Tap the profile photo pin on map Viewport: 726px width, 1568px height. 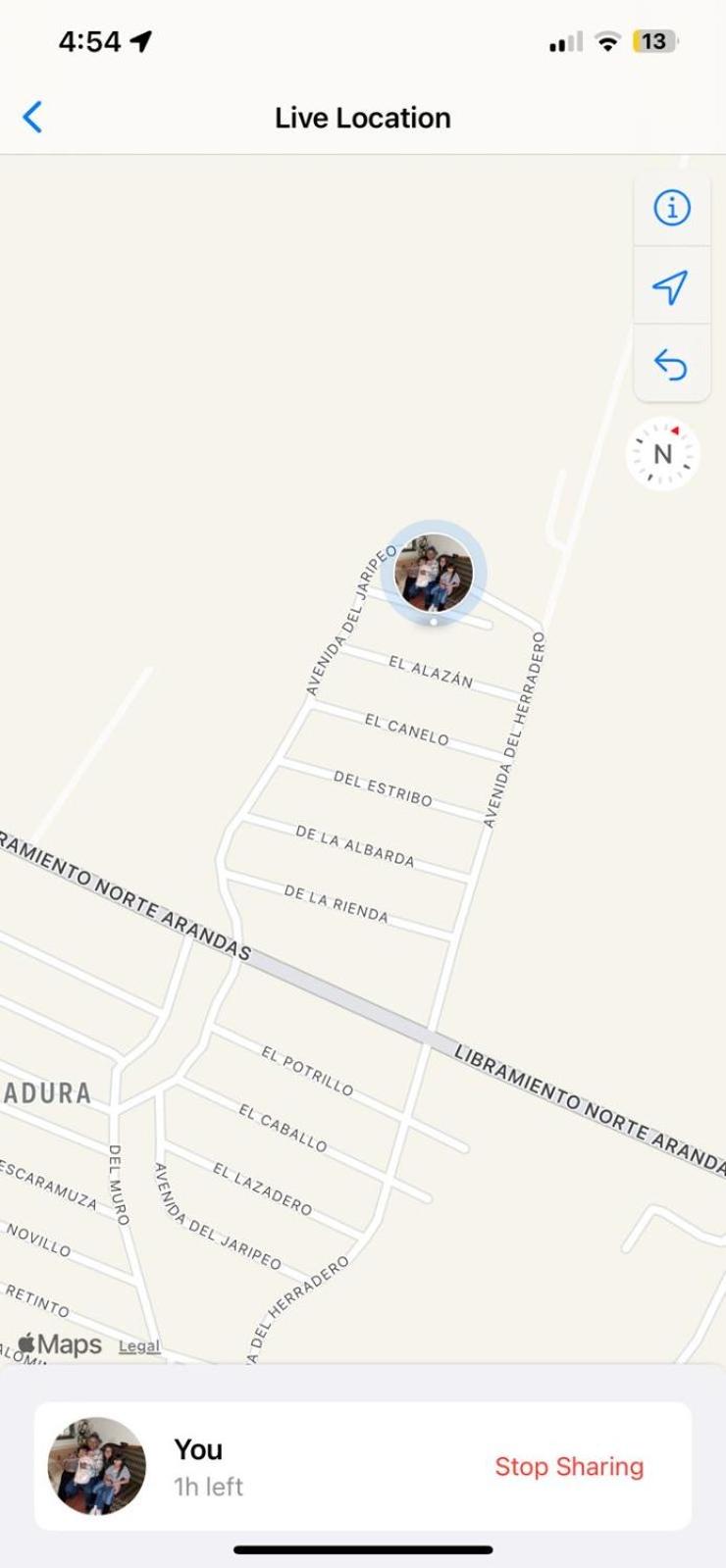click(434, 573)
